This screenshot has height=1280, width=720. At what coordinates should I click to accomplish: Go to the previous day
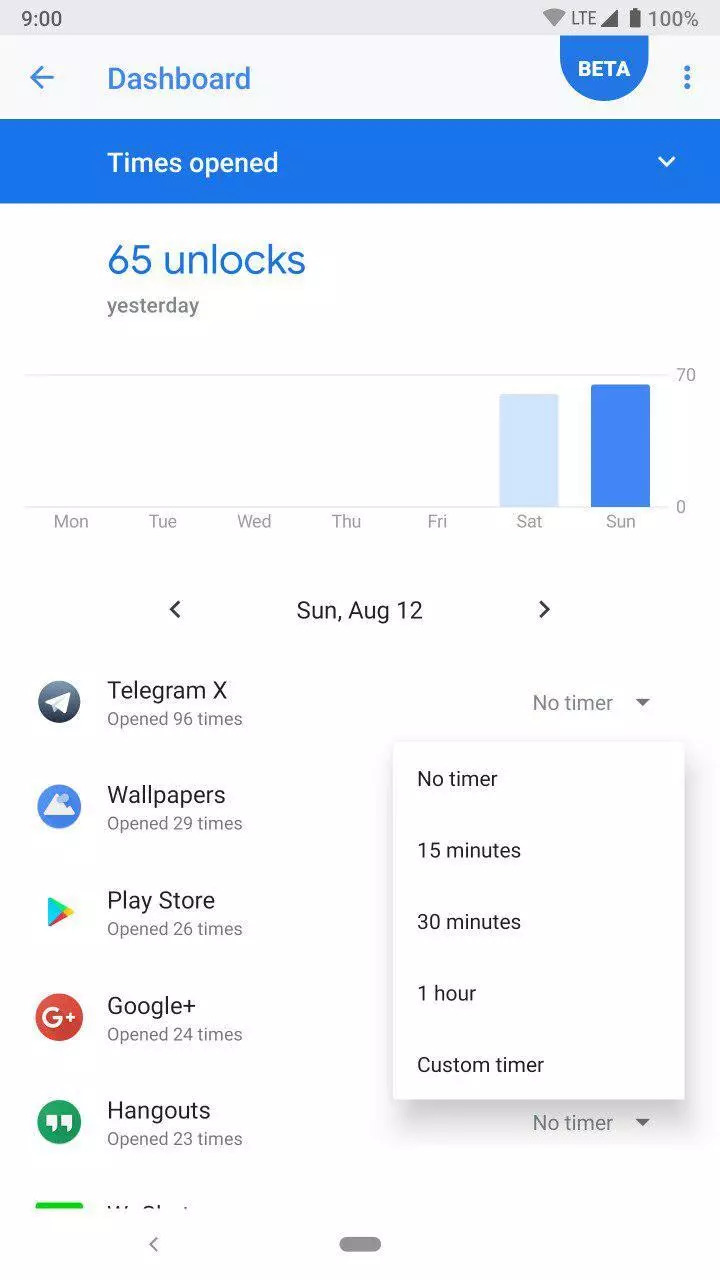pos(175,610)
